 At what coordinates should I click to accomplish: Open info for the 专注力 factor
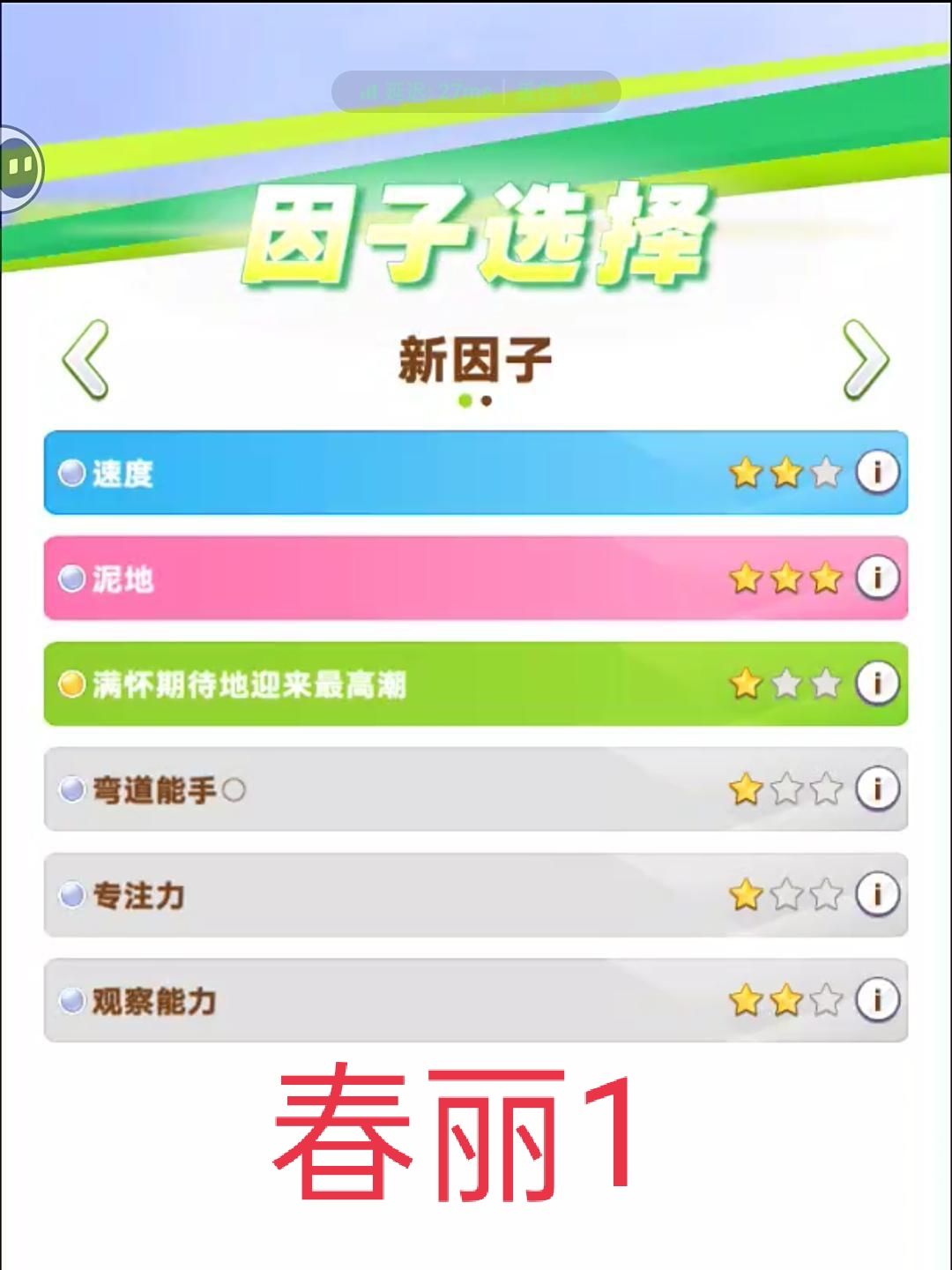click(x=875, y=895)
